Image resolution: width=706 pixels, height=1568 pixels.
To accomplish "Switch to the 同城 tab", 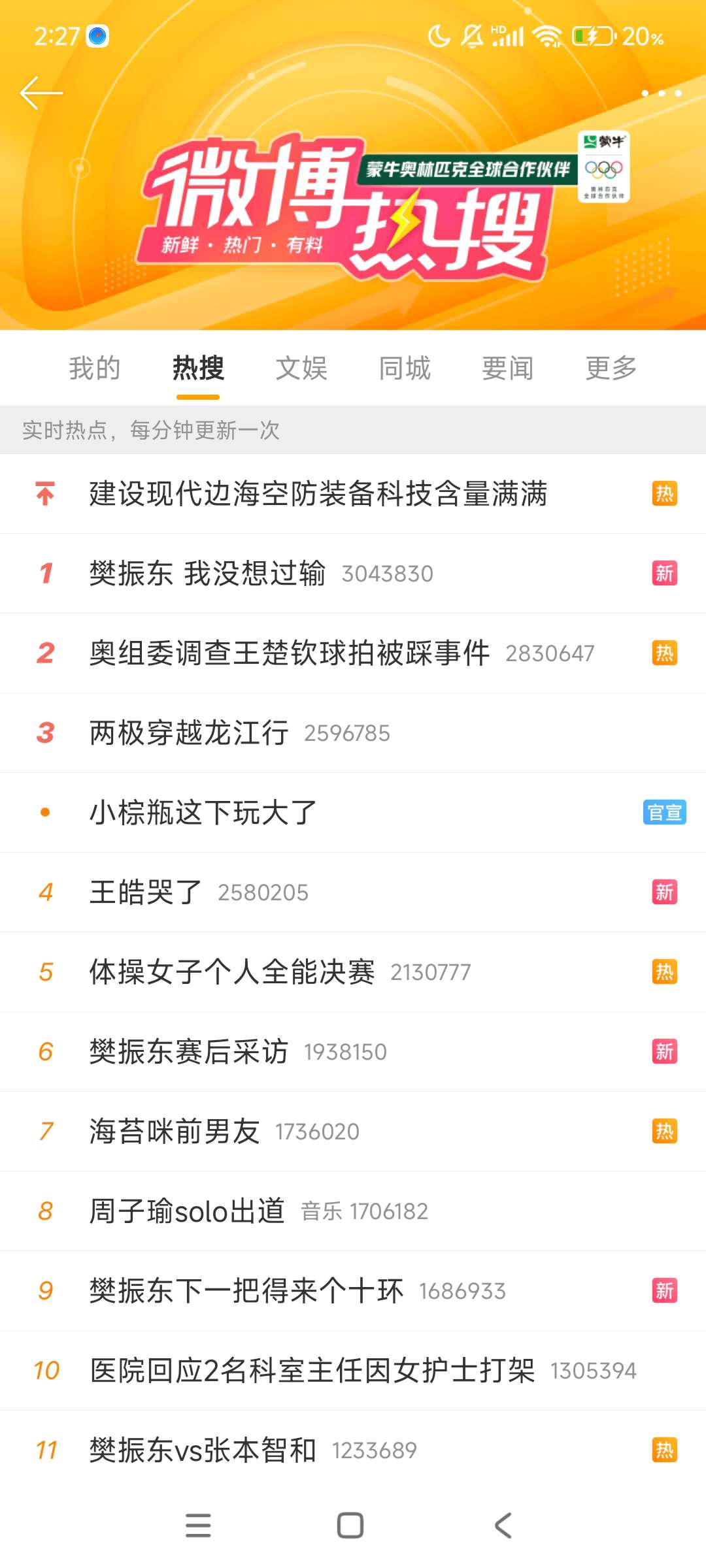I will pyautogui.click(x=405, y=368).
